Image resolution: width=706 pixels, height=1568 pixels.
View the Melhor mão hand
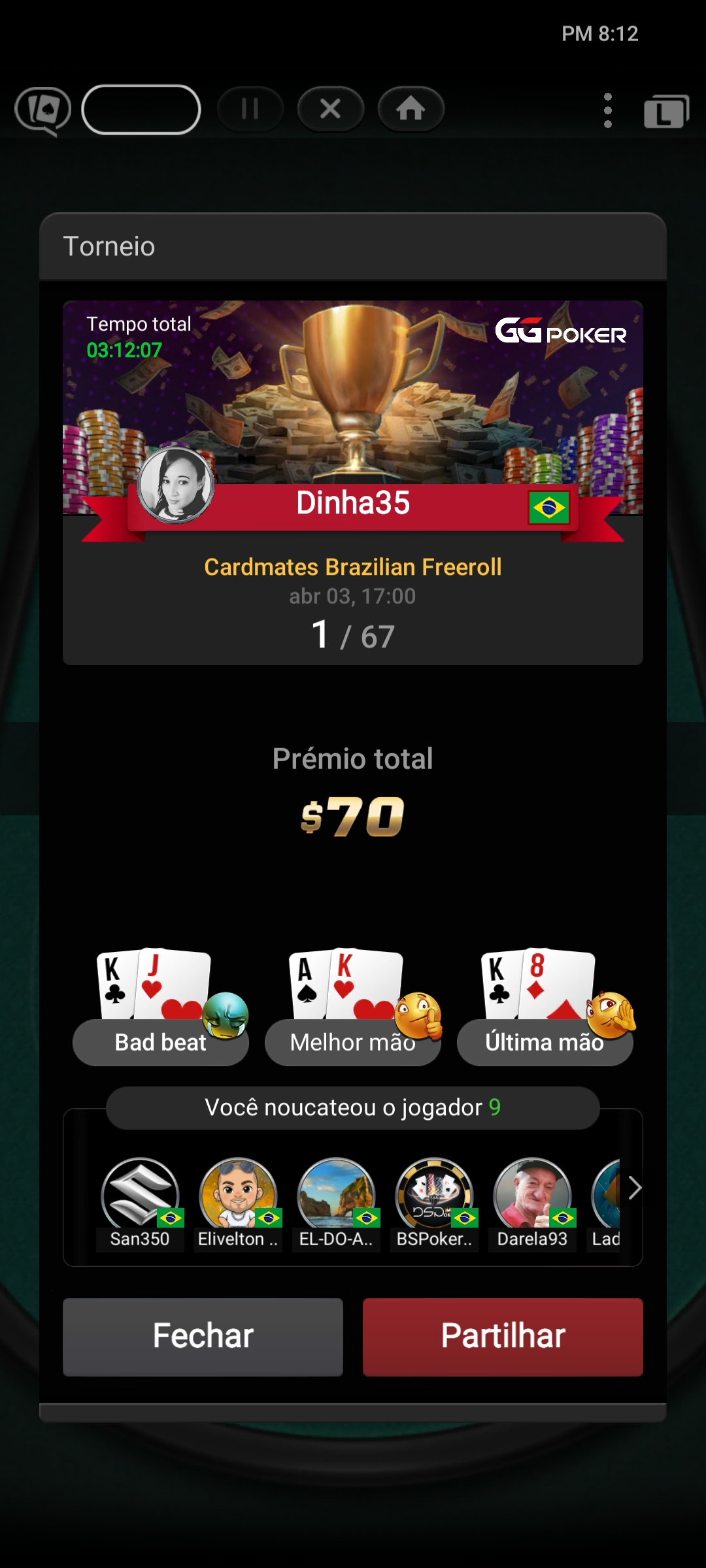(x=352, y=1042)
